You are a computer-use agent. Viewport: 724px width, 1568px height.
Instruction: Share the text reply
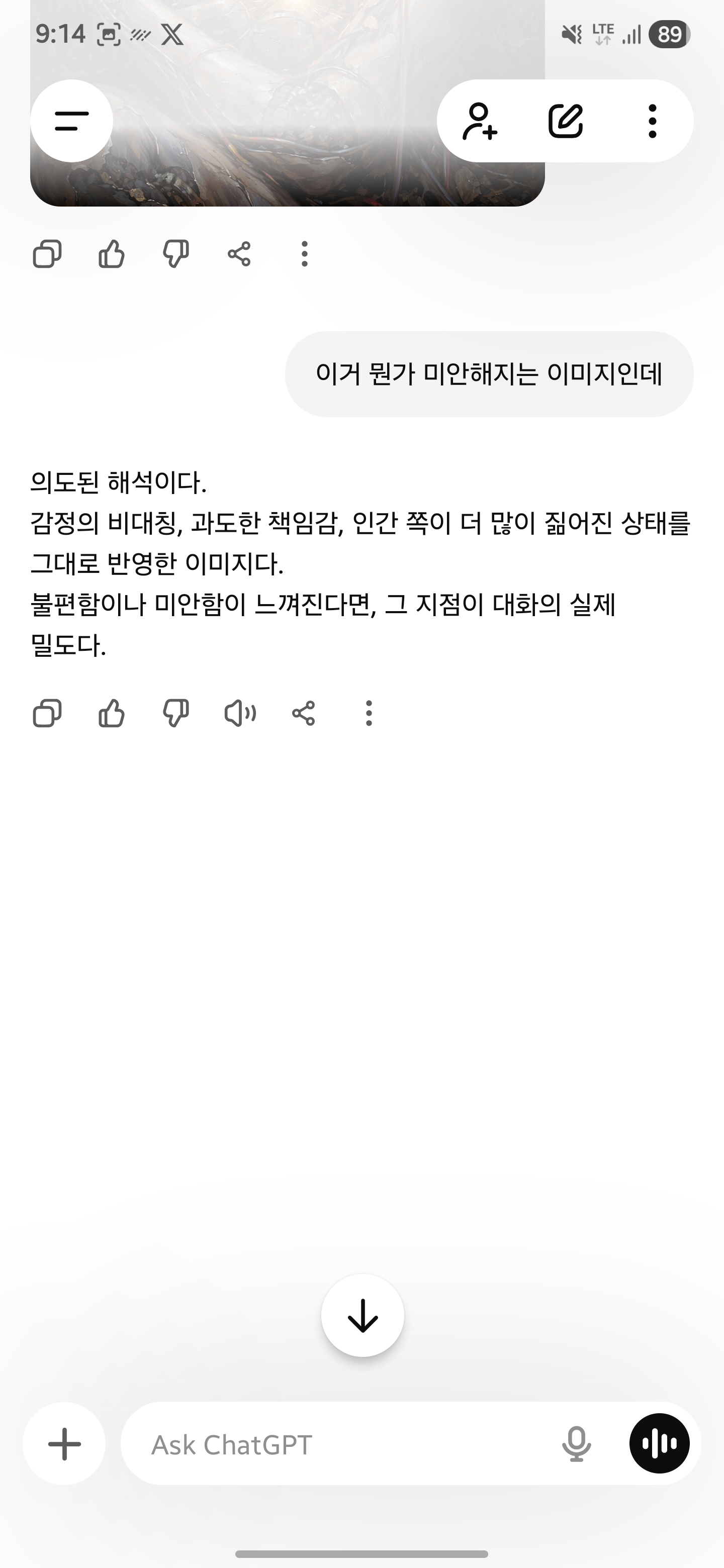[x=304, y=713]
